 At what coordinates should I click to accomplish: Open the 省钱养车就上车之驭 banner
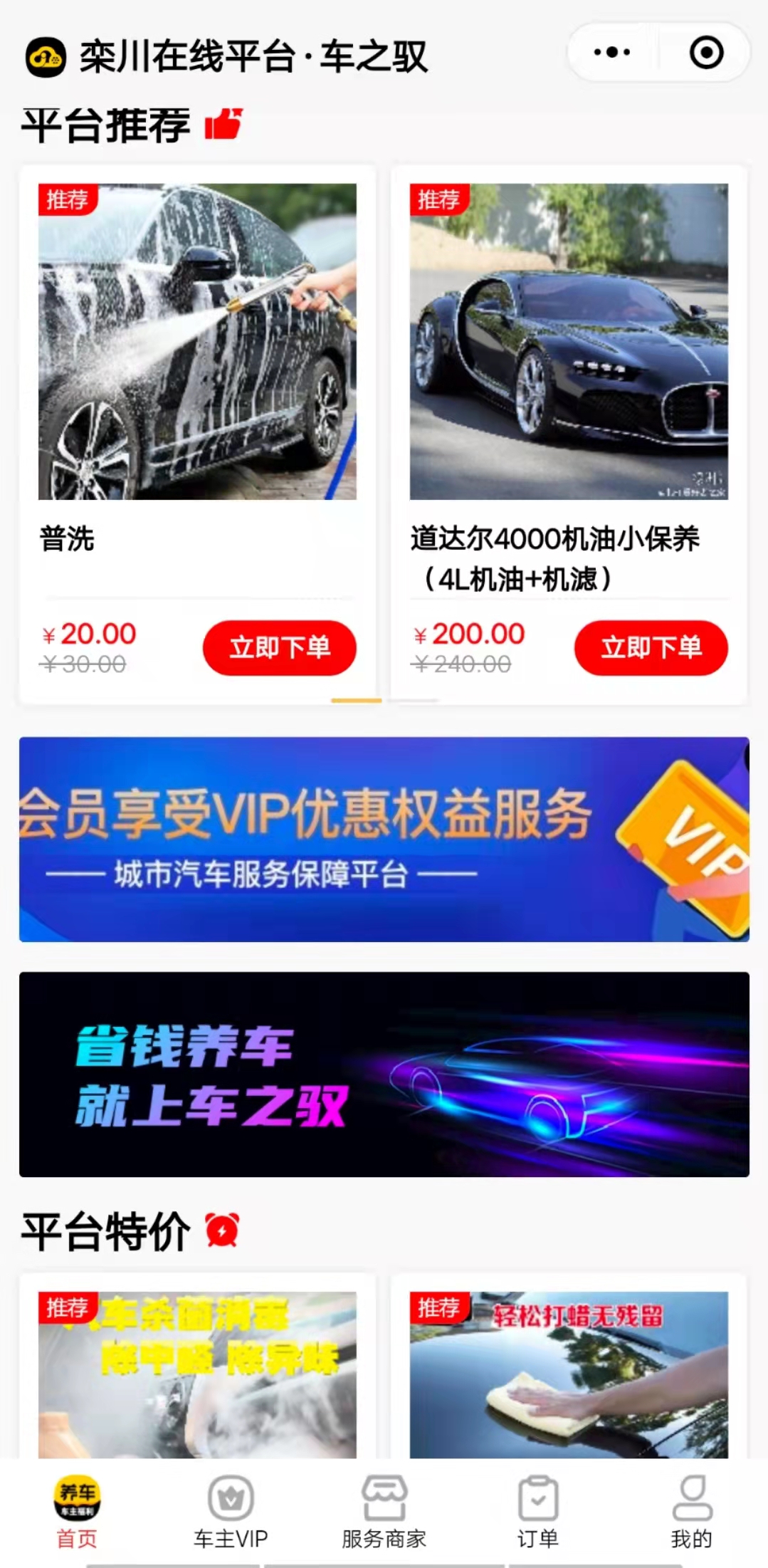pyautogui.click(x=384, y=1074)
